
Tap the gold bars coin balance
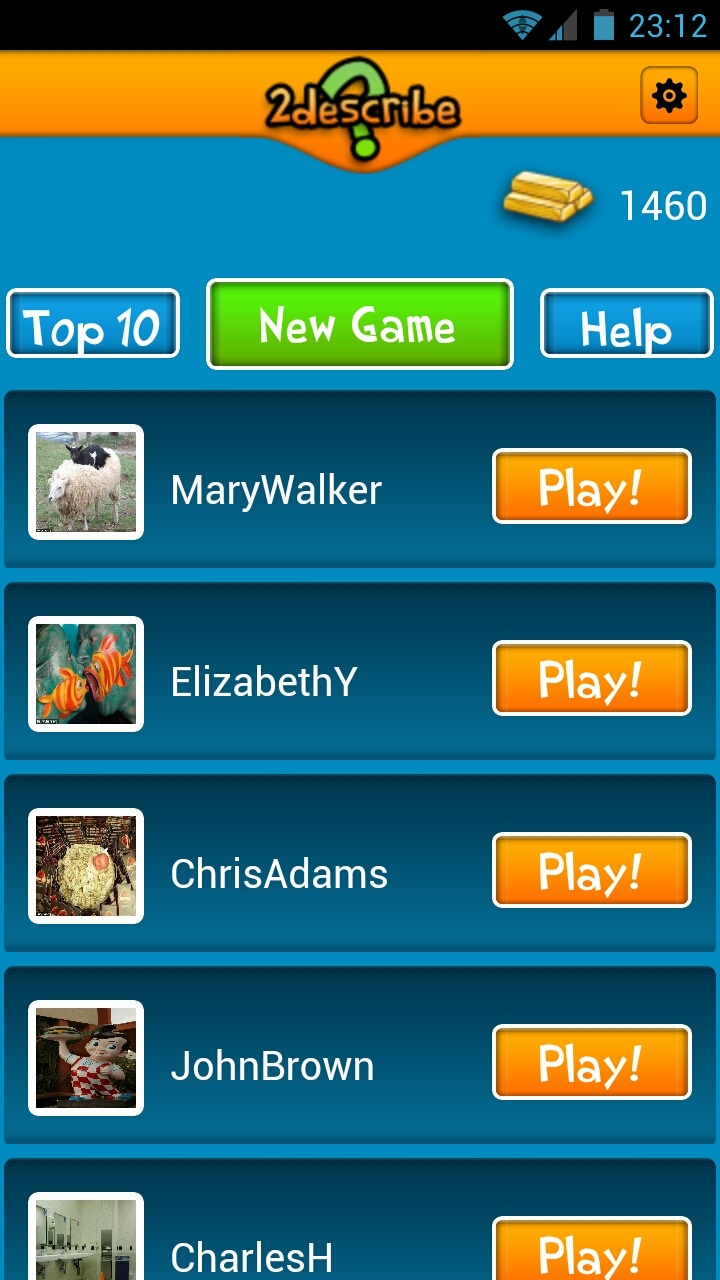click(x=605, y=203)
